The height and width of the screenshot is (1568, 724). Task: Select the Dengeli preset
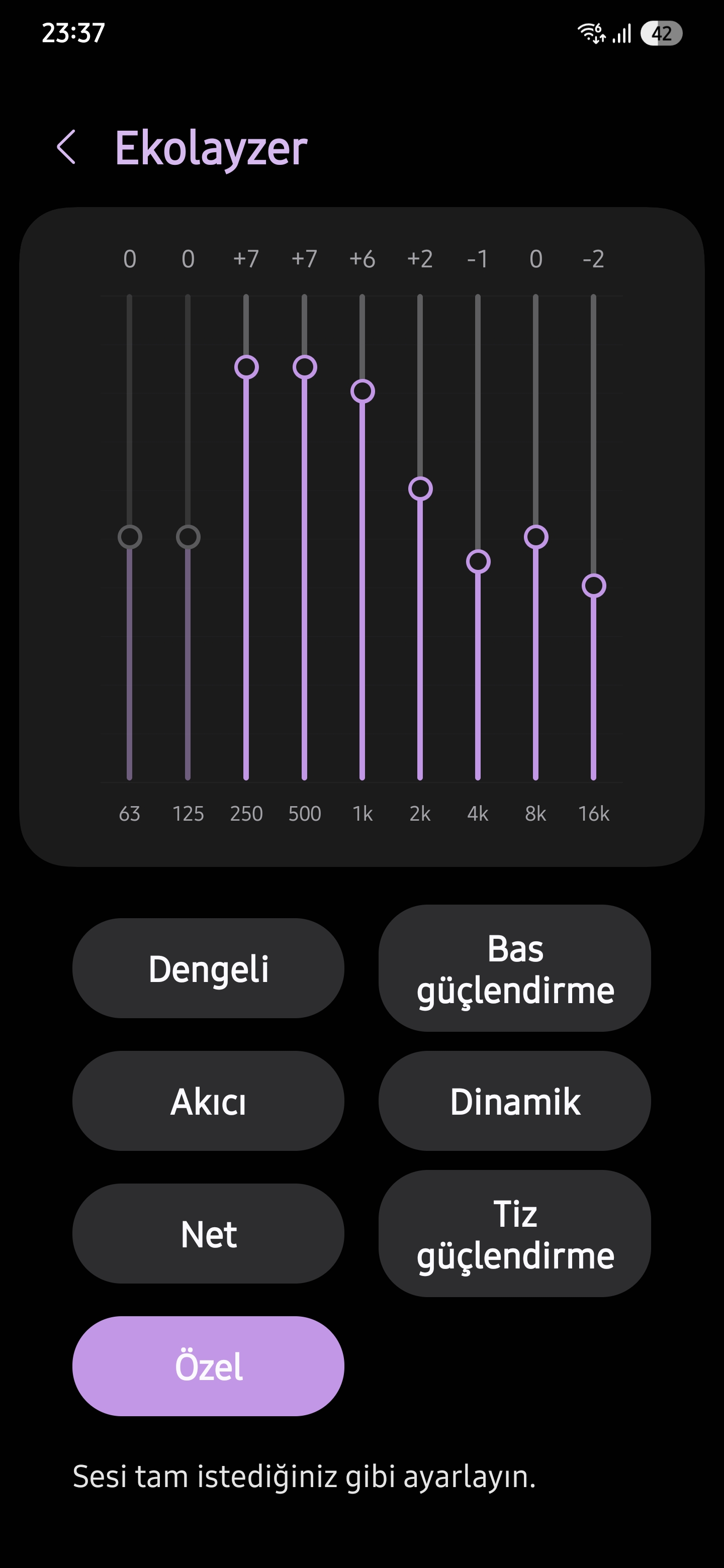pos(208,968)
